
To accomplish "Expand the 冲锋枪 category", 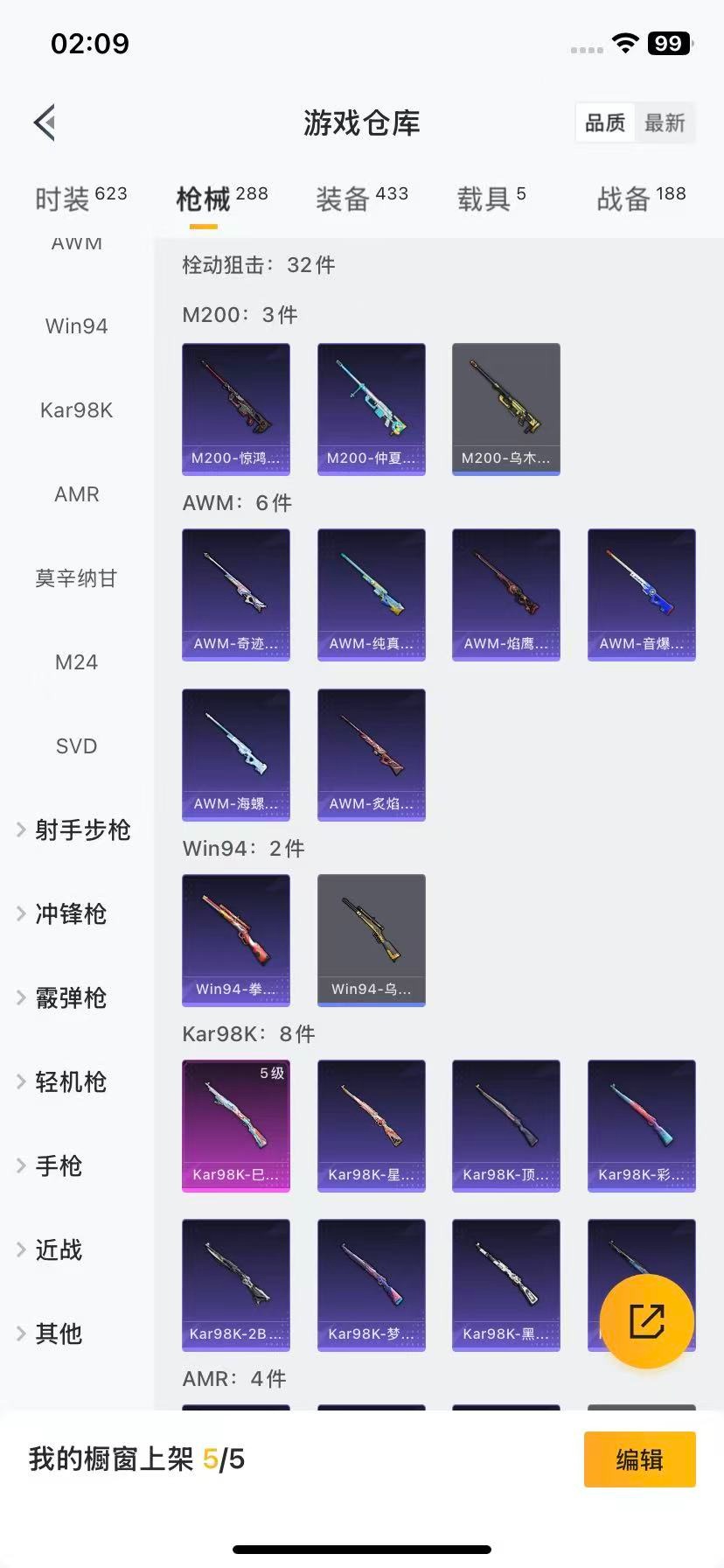I will [x=70, y=914].
